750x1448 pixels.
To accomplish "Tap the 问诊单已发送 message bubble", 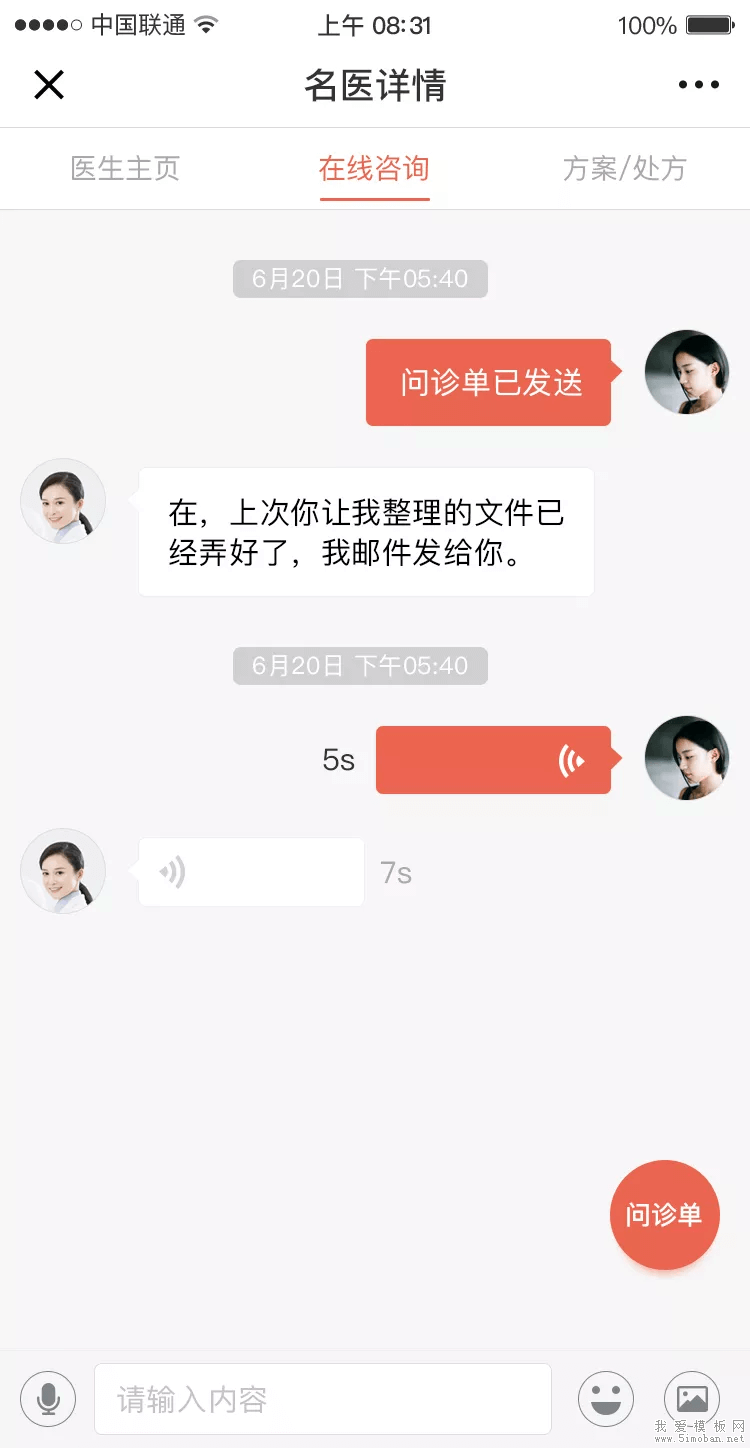I will 488,382.
